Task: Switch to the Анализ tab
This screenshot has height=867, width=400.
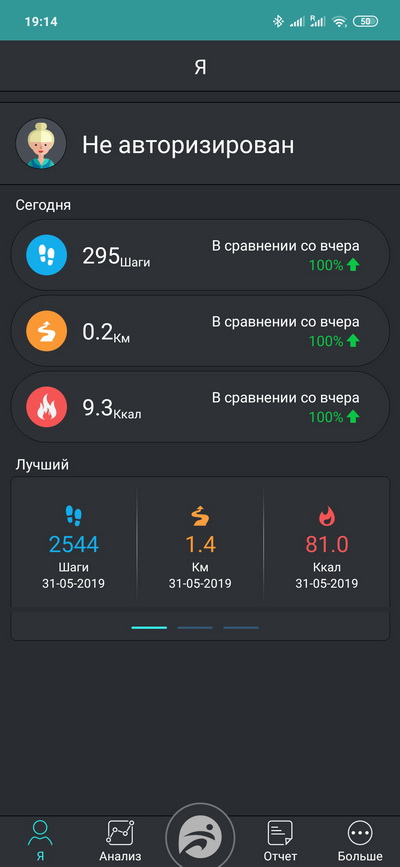Action: tap(120, 840)
